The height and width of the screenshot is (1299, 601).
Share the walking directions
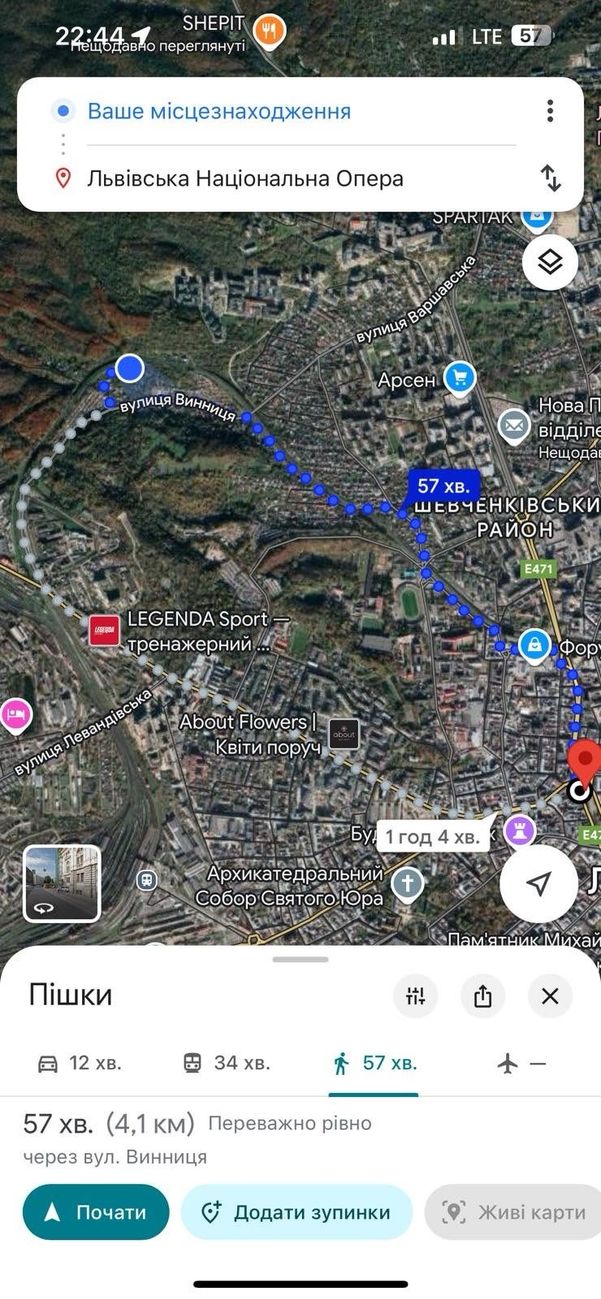point(483,996)
